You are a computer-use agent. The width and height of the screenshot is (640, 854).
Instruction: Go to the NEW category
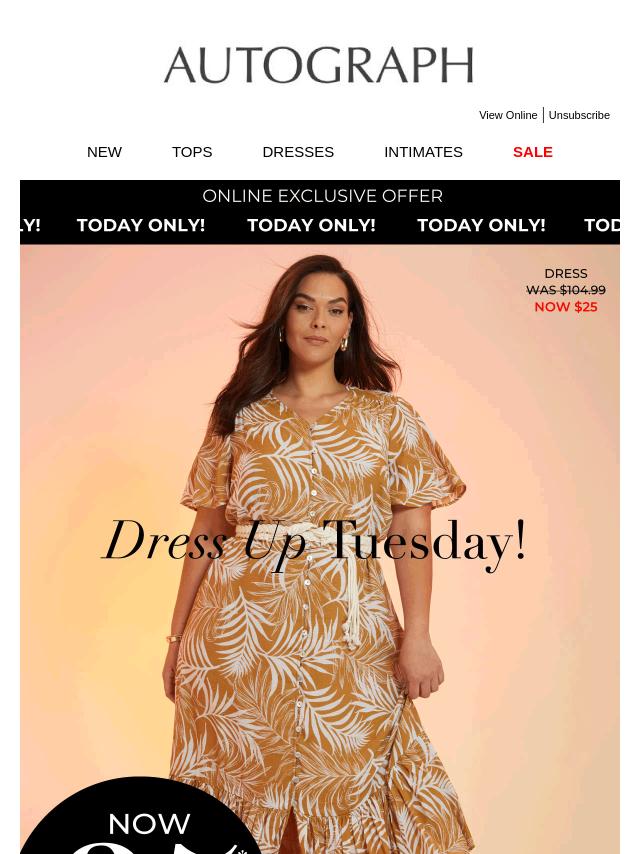(x=104, y=152)
